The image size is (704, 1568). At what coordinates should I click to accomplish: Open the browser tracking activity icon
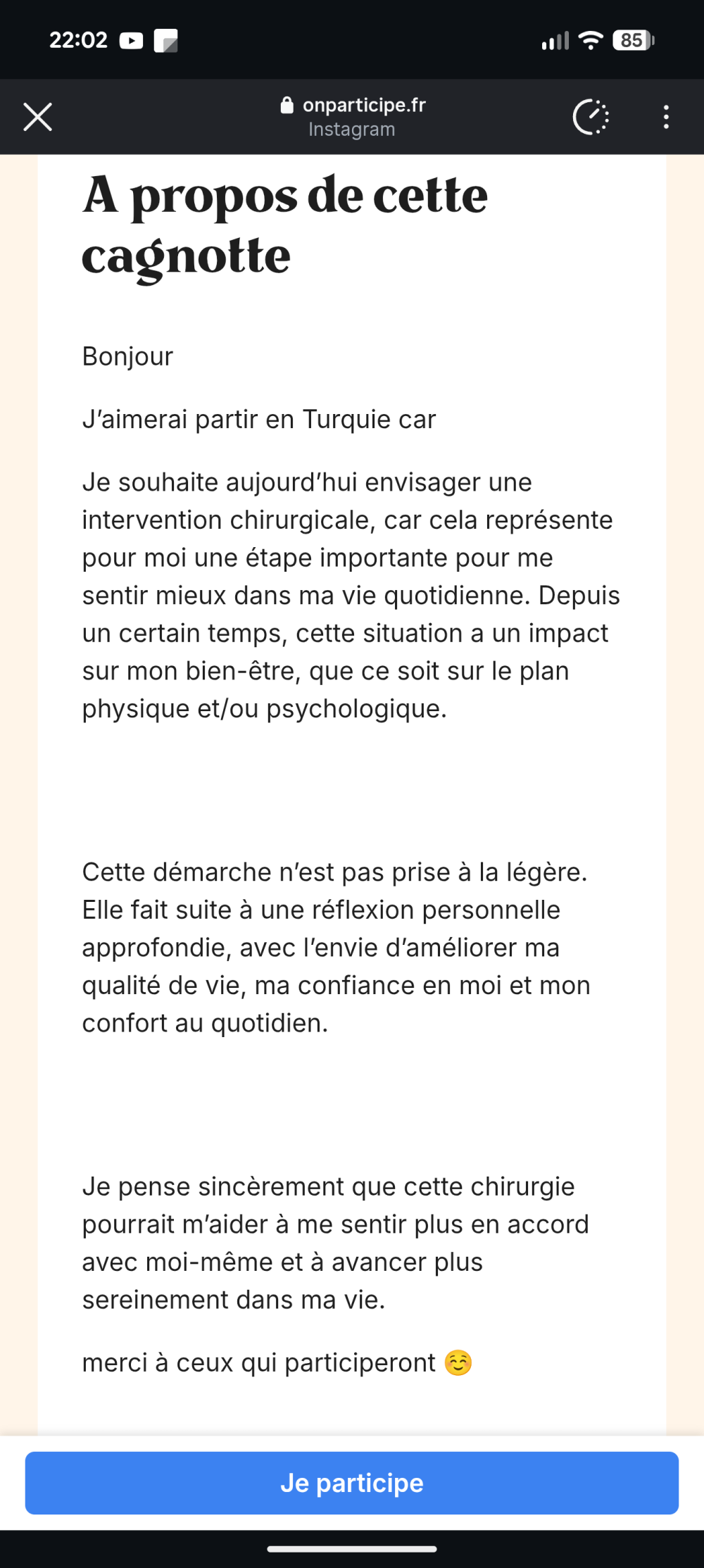tap(591, 117)
